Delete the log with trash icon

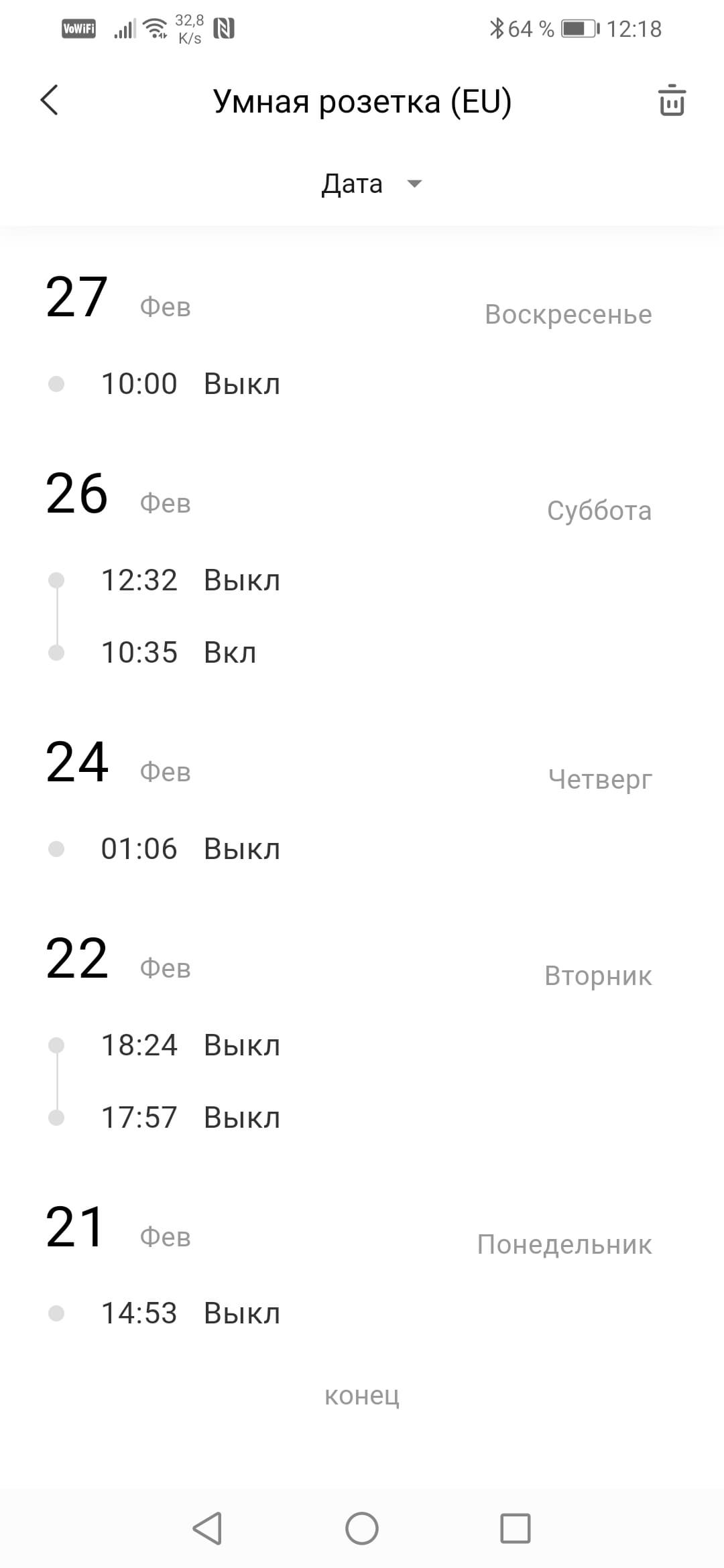671,101
